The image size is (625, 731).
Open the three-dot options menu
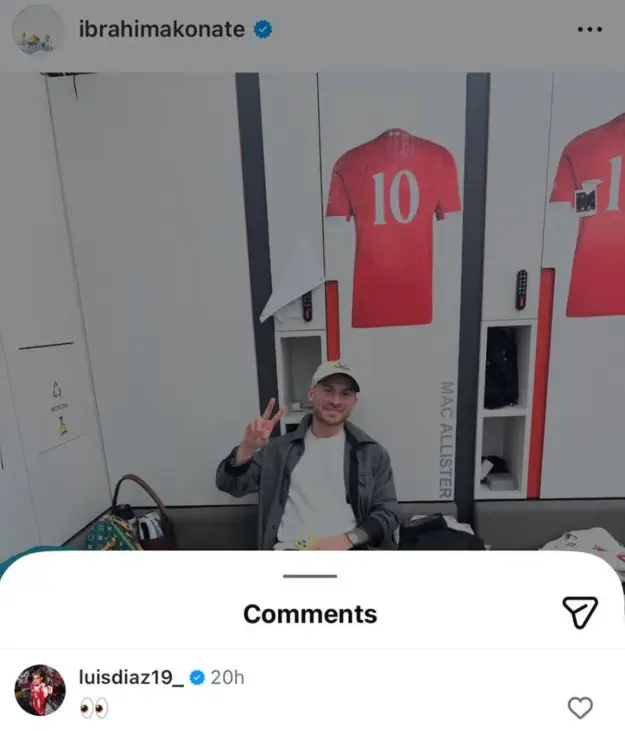click(590, 29)
